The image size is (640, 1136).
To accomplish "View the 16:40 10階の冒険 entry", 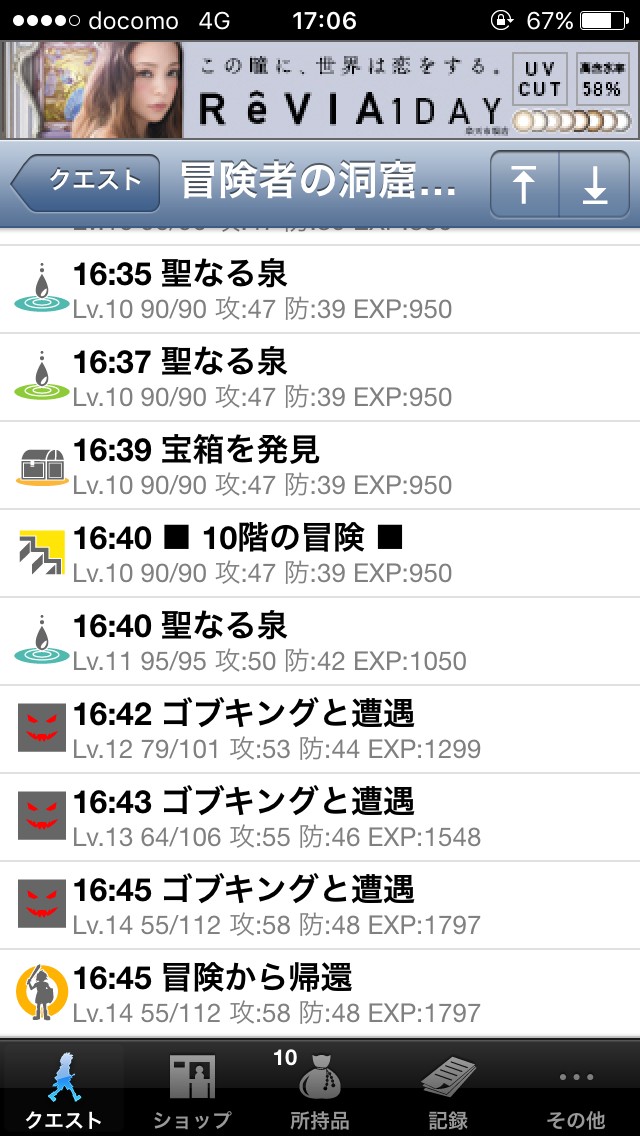I will point(320,554).
